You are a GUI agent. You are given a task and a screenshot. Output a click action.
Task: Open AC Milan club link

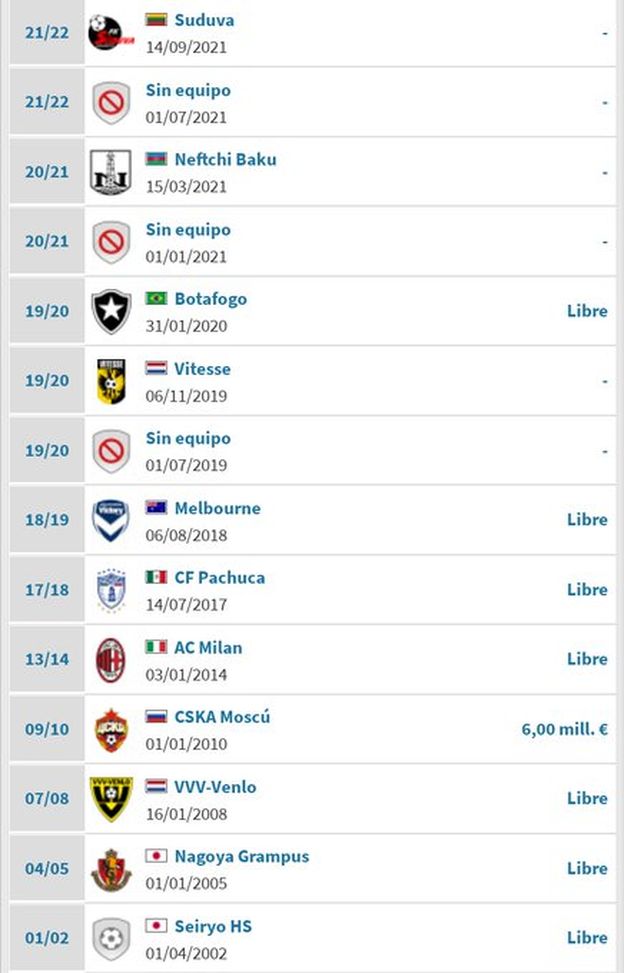(x=208, y=648)
